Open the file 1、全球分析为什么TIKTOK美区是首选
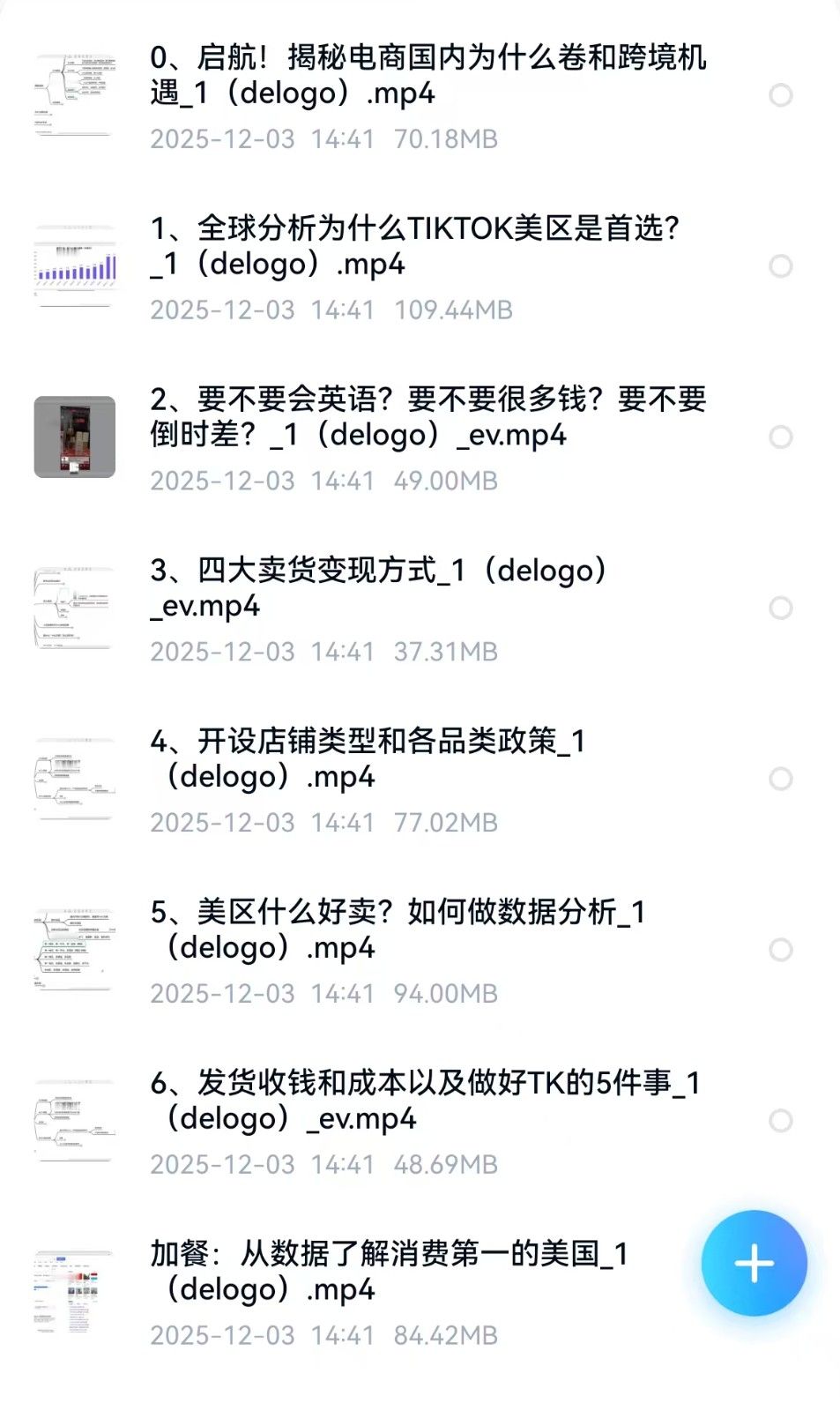The width and height of the screenshot is (840, 1411). coord(414,246)
